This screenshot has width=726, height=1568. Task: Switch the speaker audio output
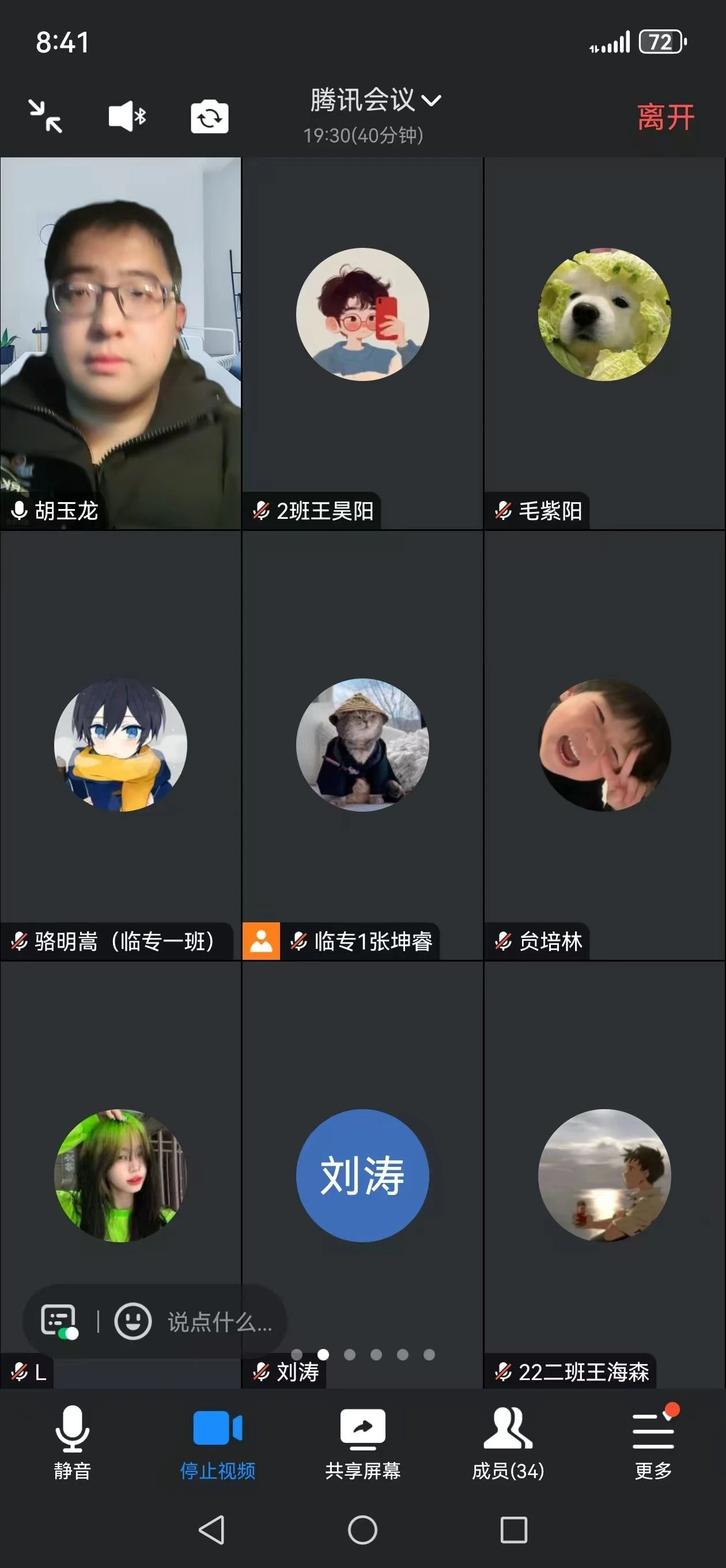click(127, 116)
